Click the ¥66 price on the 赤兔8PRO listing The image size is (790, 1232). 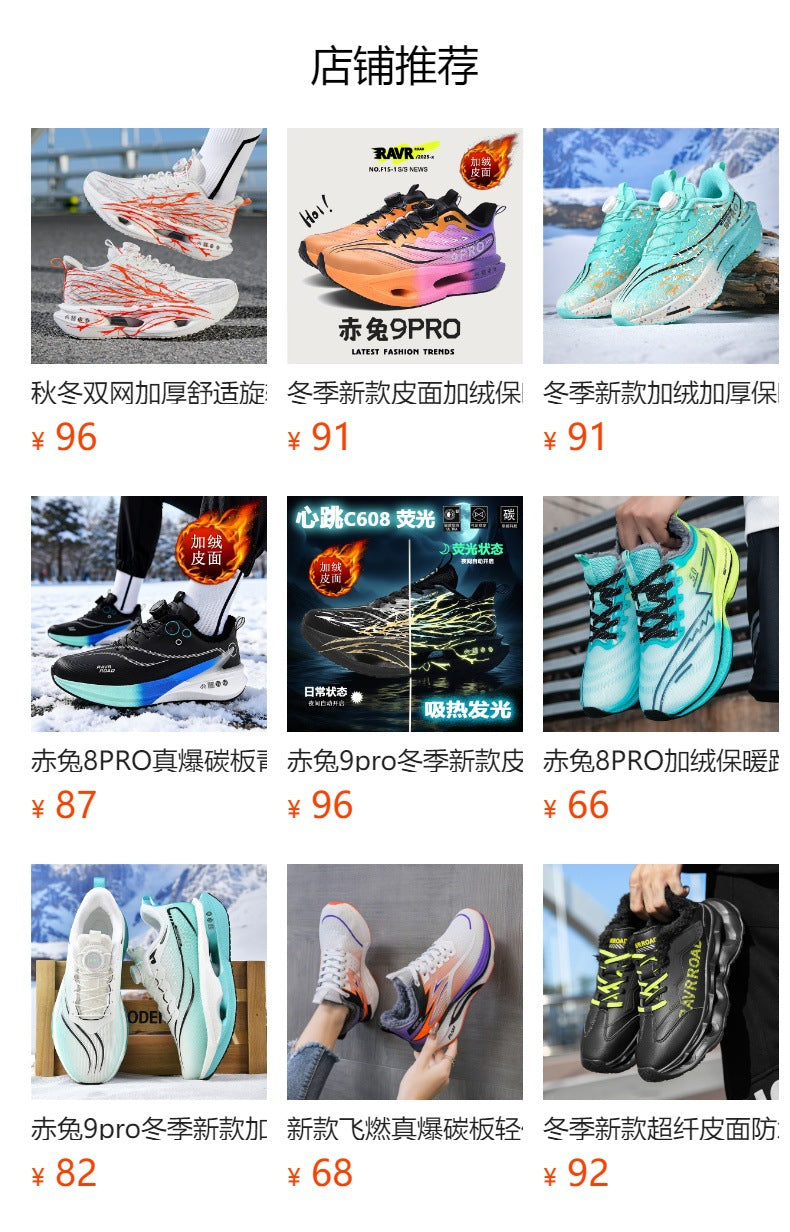tap(578, 803)
